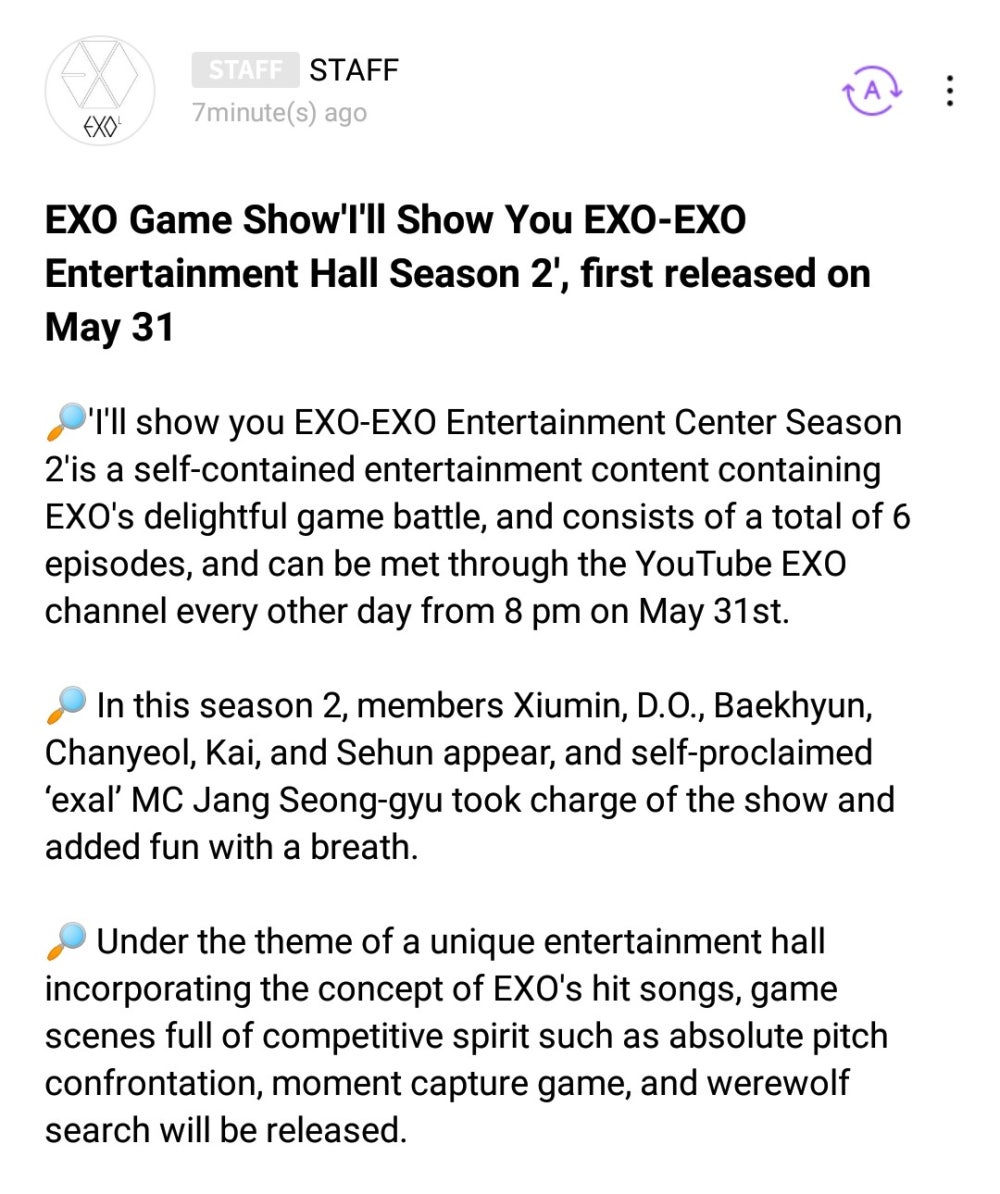Open the post overflow menu
Viewport: 1000px width, 1194px height.
tap(949, 91)
